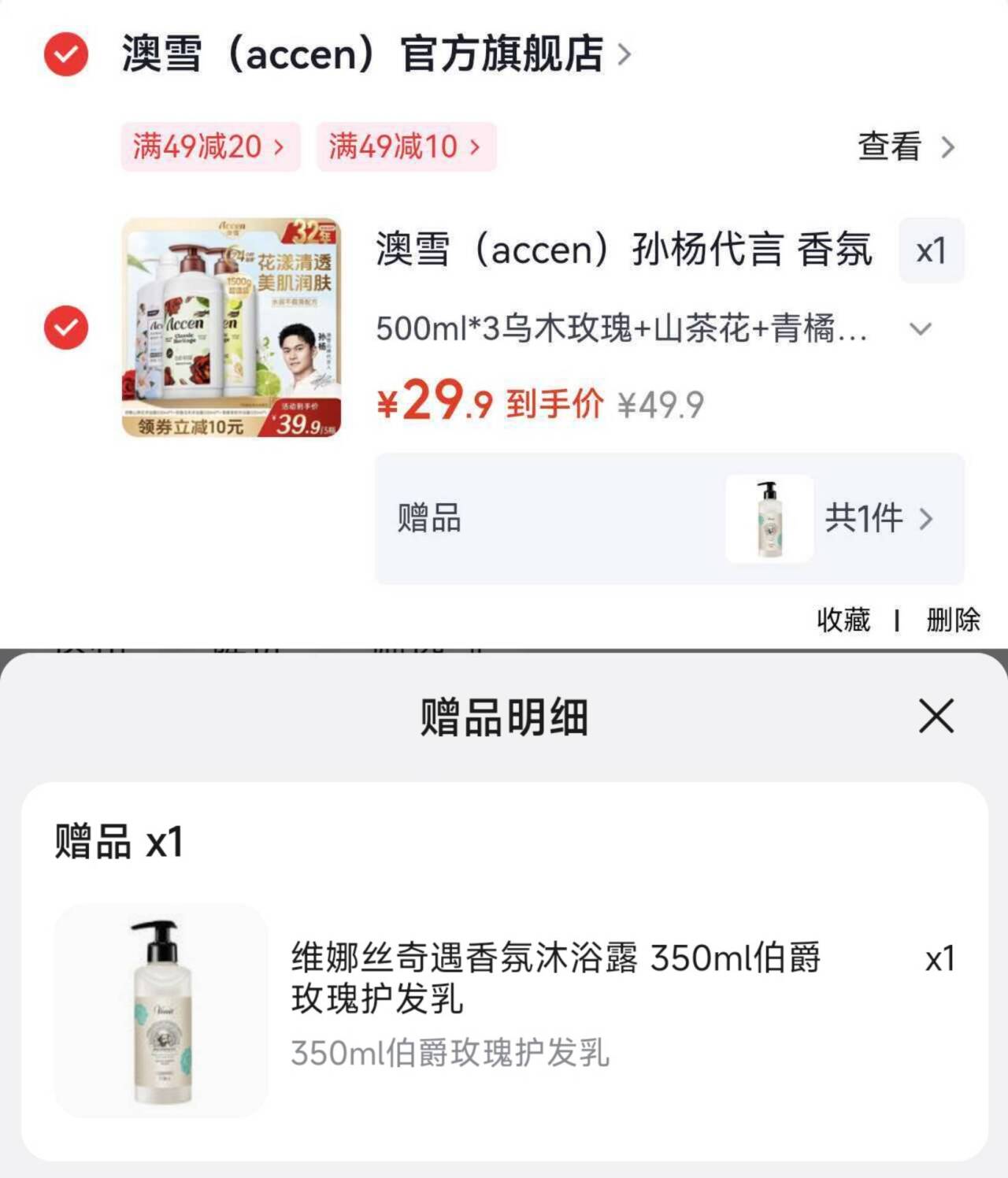The image size is (1008, 1178).
Task: Open the 澳雪 shower gel product image
Action: point(232,328)
